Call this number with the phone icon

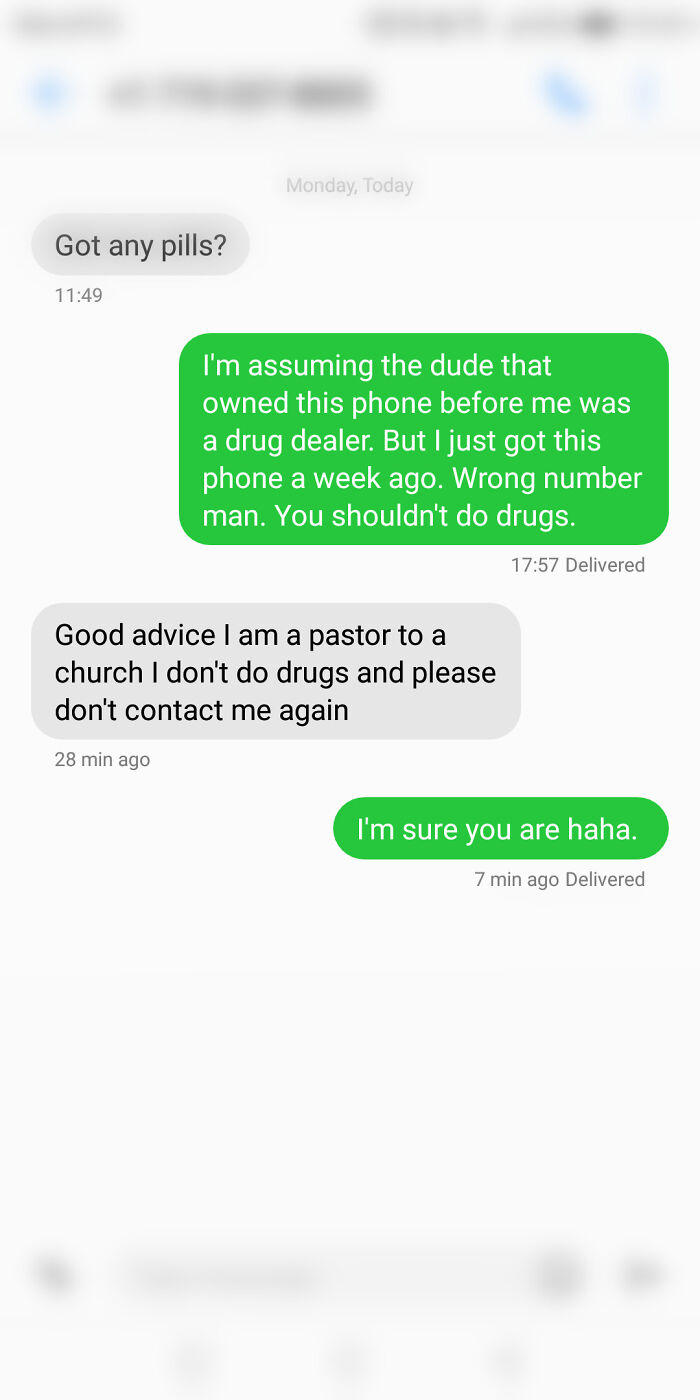coord(565,94)
